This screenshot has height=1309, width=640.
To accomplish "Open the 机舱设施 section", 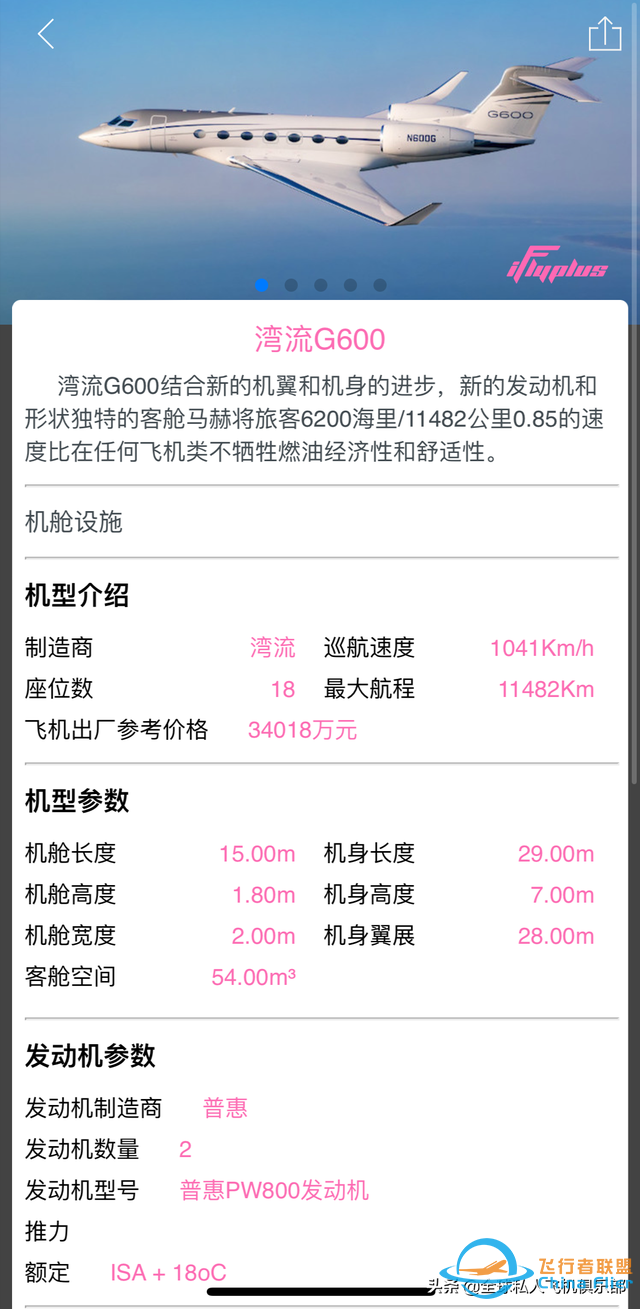I will [74, 521].
